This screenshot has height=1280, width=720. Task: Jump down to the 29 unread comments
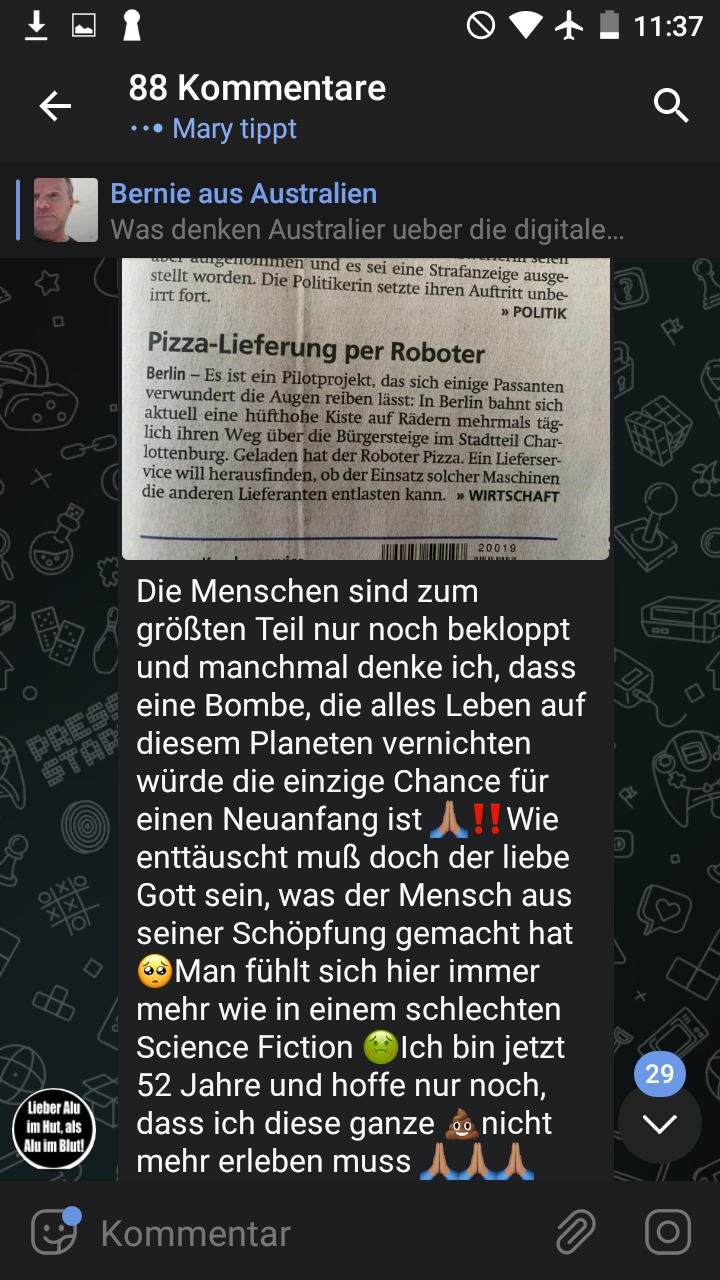click(659, 1122)
